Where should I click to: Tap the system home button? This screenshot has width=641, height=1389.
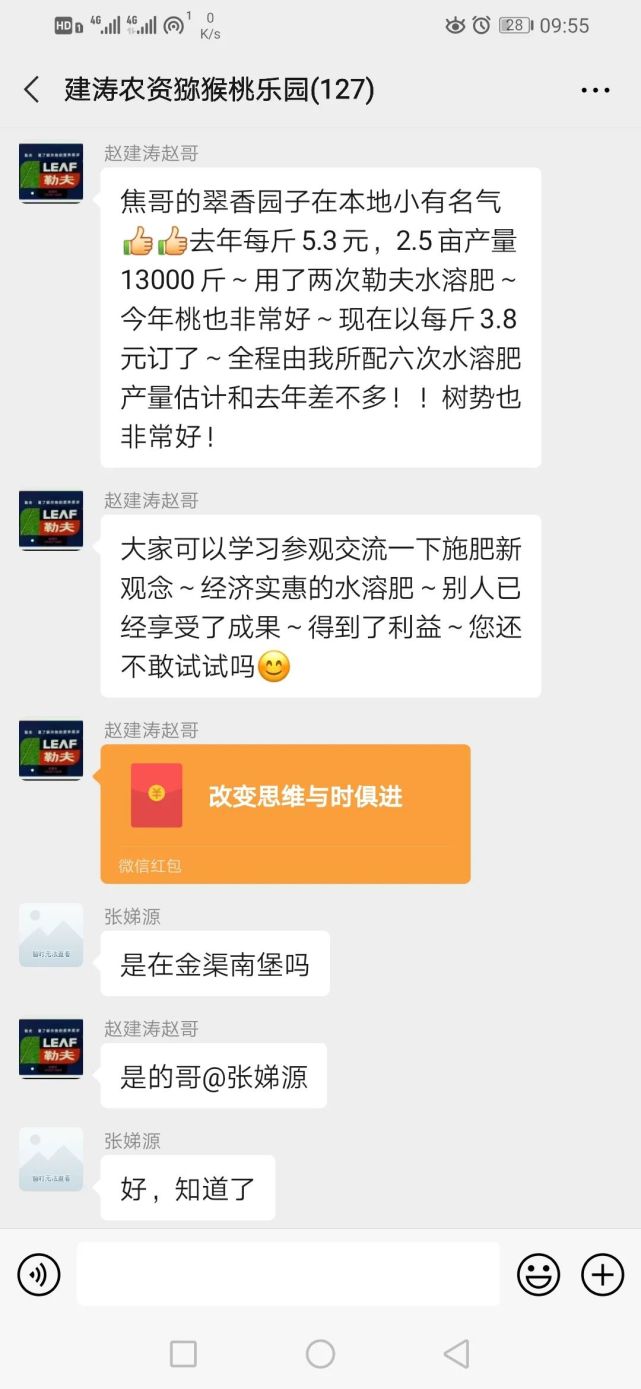coord(320,1354)
